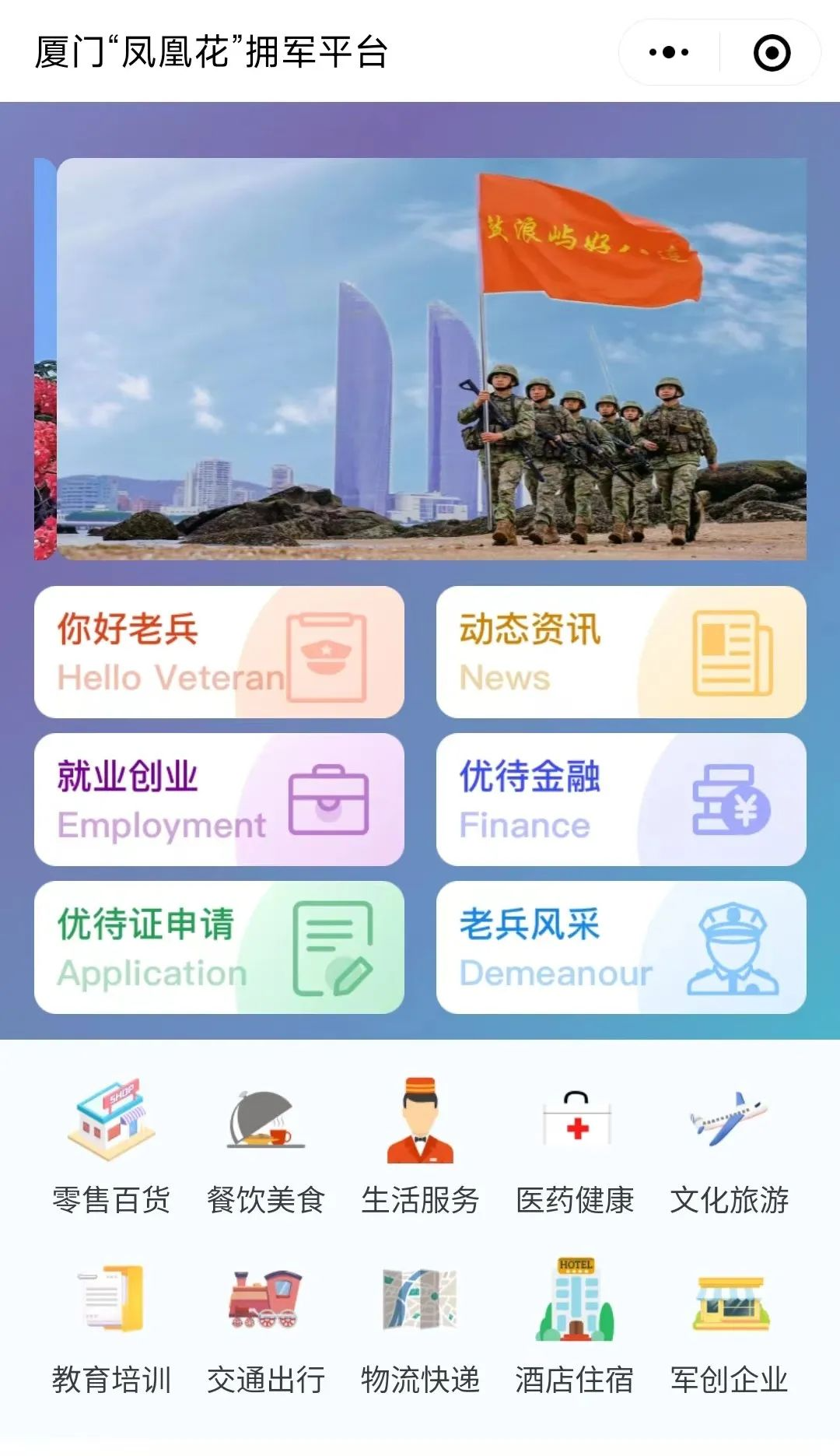Open the mini program more-options menu
Viewport: 840px width, 1456px height.
coord(669,53)
